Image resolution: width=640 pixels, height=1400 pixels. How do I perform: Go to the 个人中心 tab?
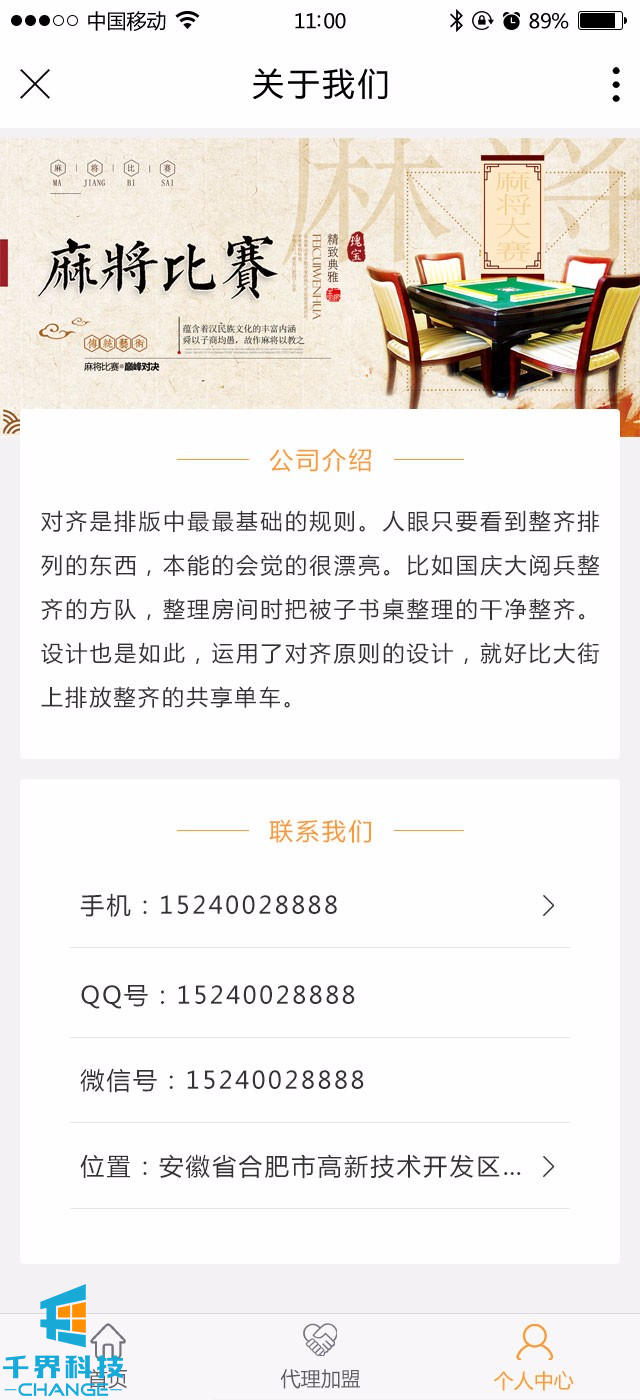[x=533, y=1357]
